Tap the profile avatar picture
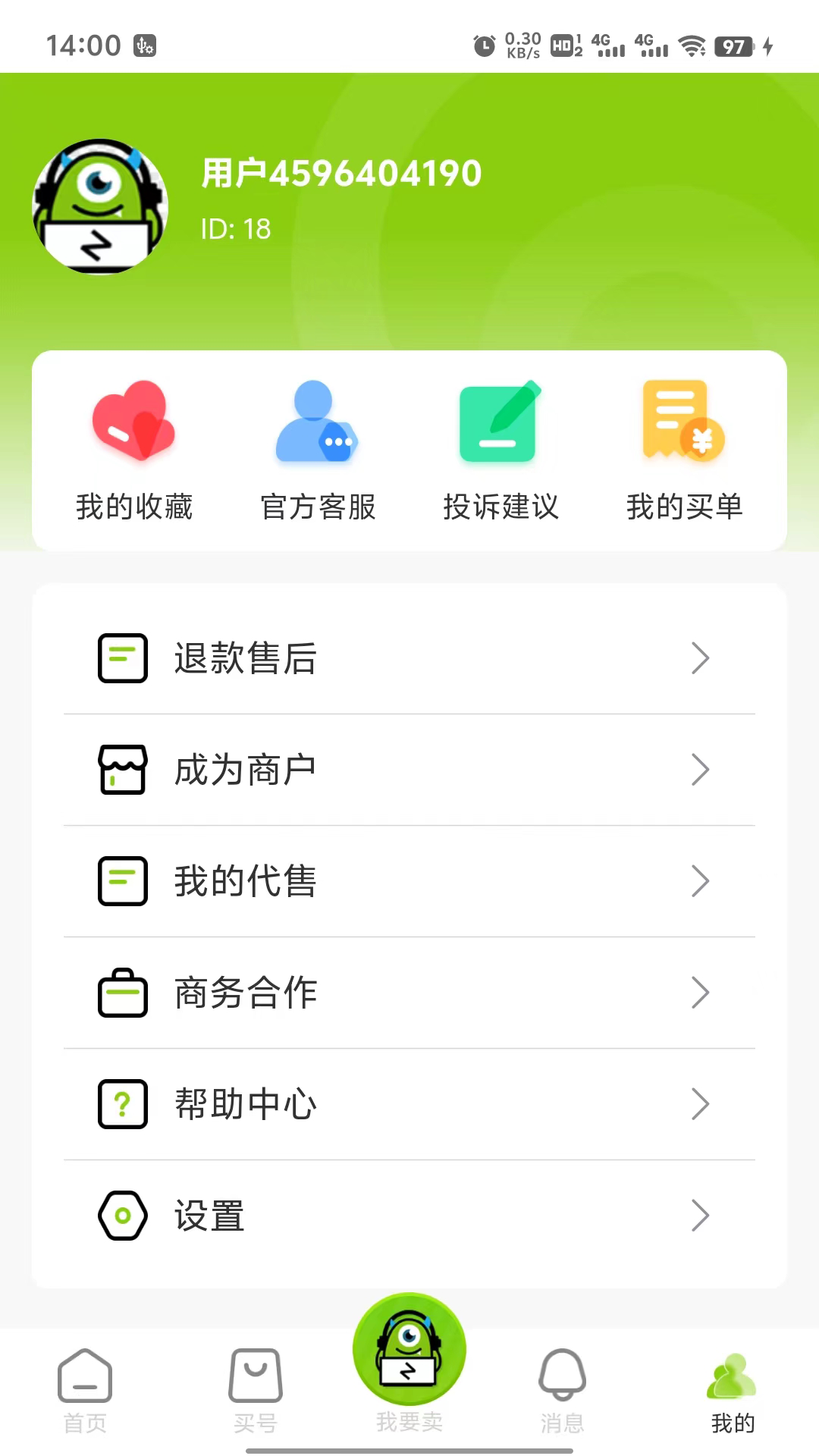The width and height of the screenshot is (819, 1456). pyautogui.click(x=100, y=206)
